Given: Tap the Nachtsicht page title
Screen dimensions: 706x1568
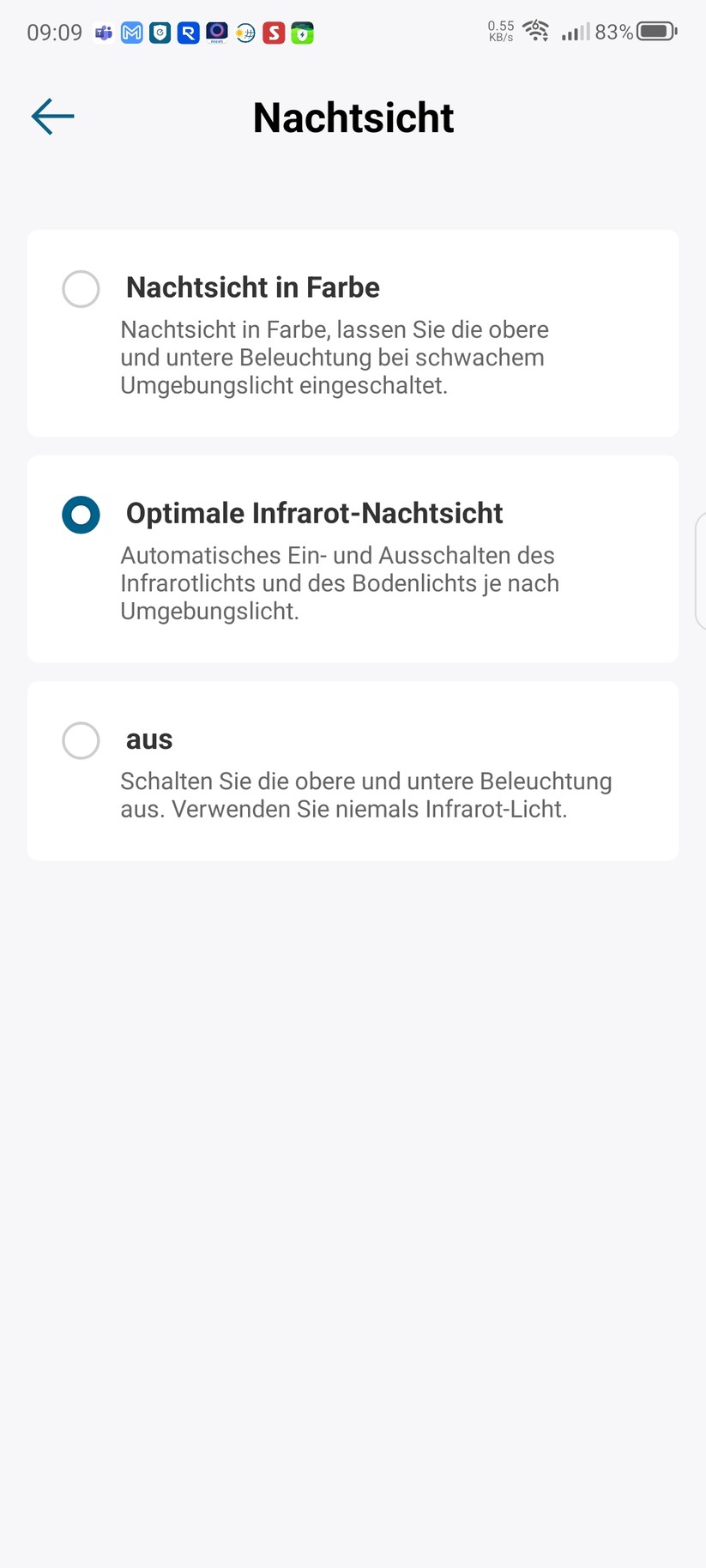Looking at the screenshot, I should [x=353, y=118].
